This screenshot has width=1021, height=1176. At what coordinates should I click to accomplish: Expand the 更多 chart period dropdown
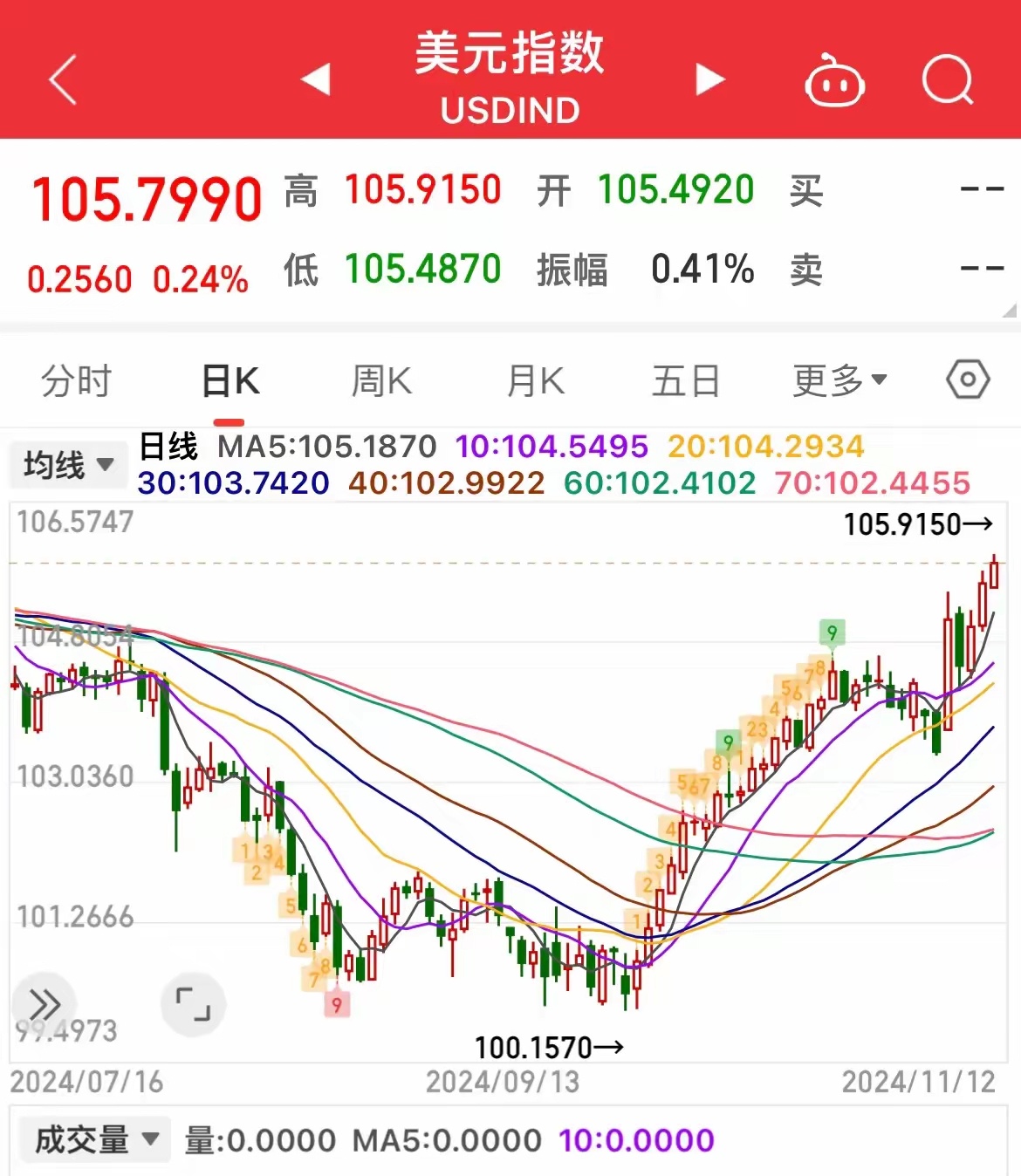click(x=836, y=379)
